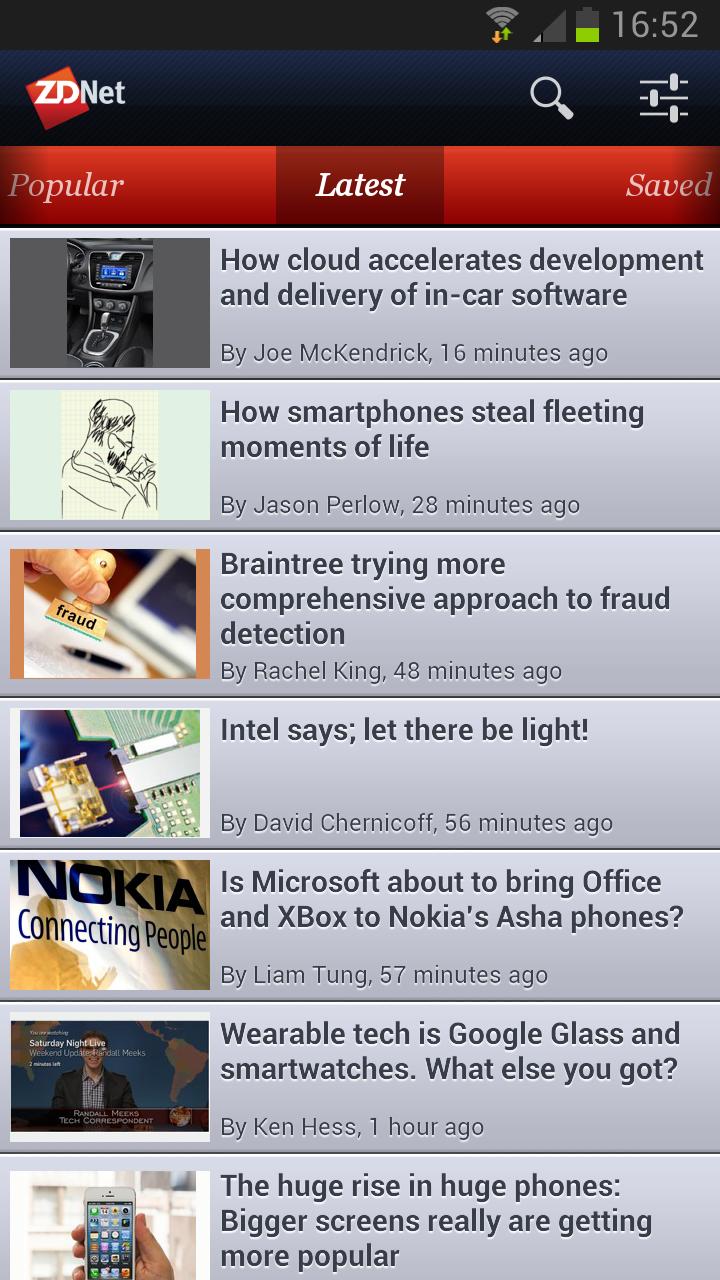
Task: Tap the fraud stamp thumbnail image
Action: 109,613
